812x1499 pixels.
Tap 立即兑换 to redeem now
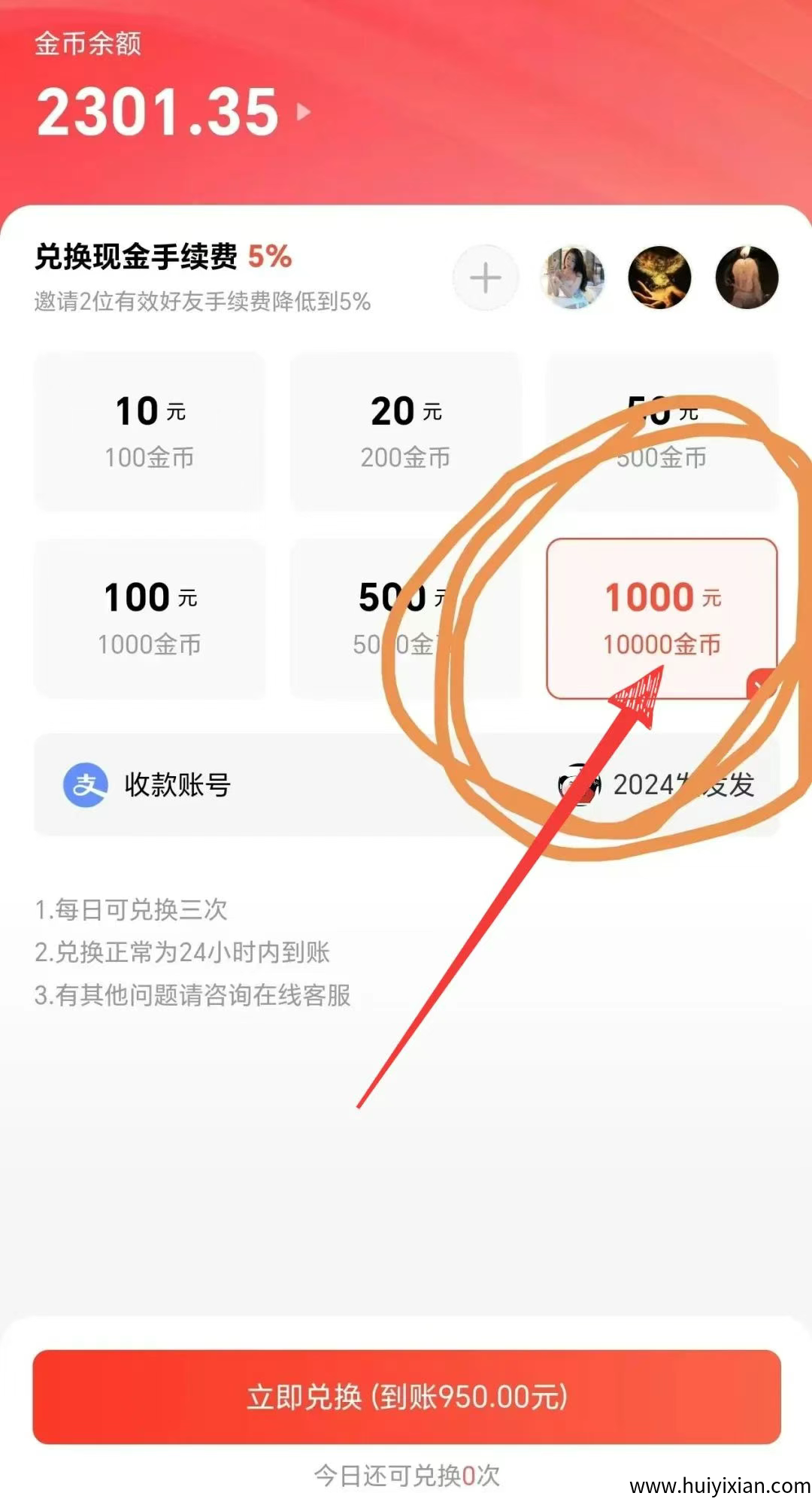coord(406,1397)
